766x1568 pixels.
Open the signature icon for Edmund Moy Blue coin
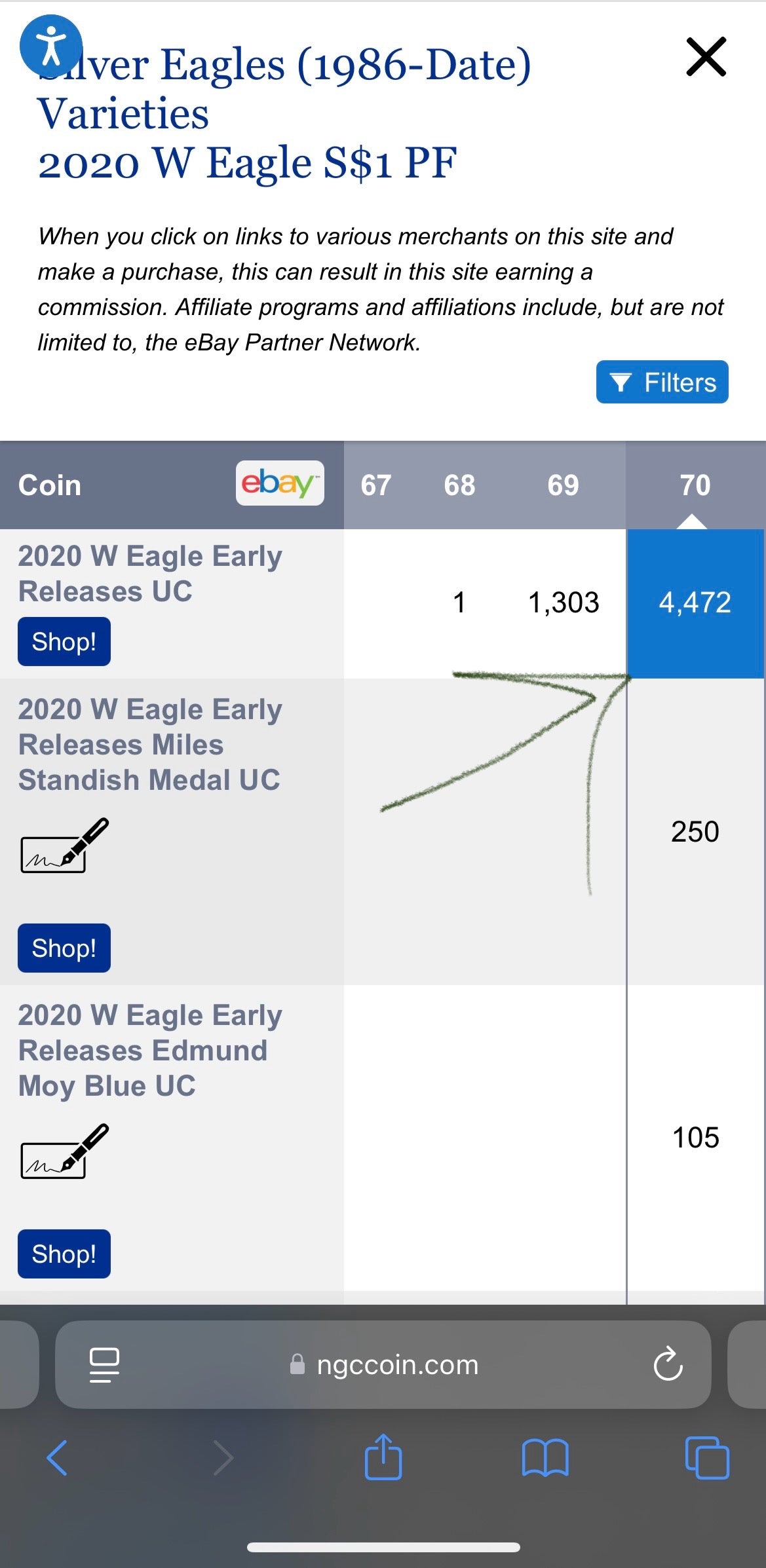(63, 1151)
